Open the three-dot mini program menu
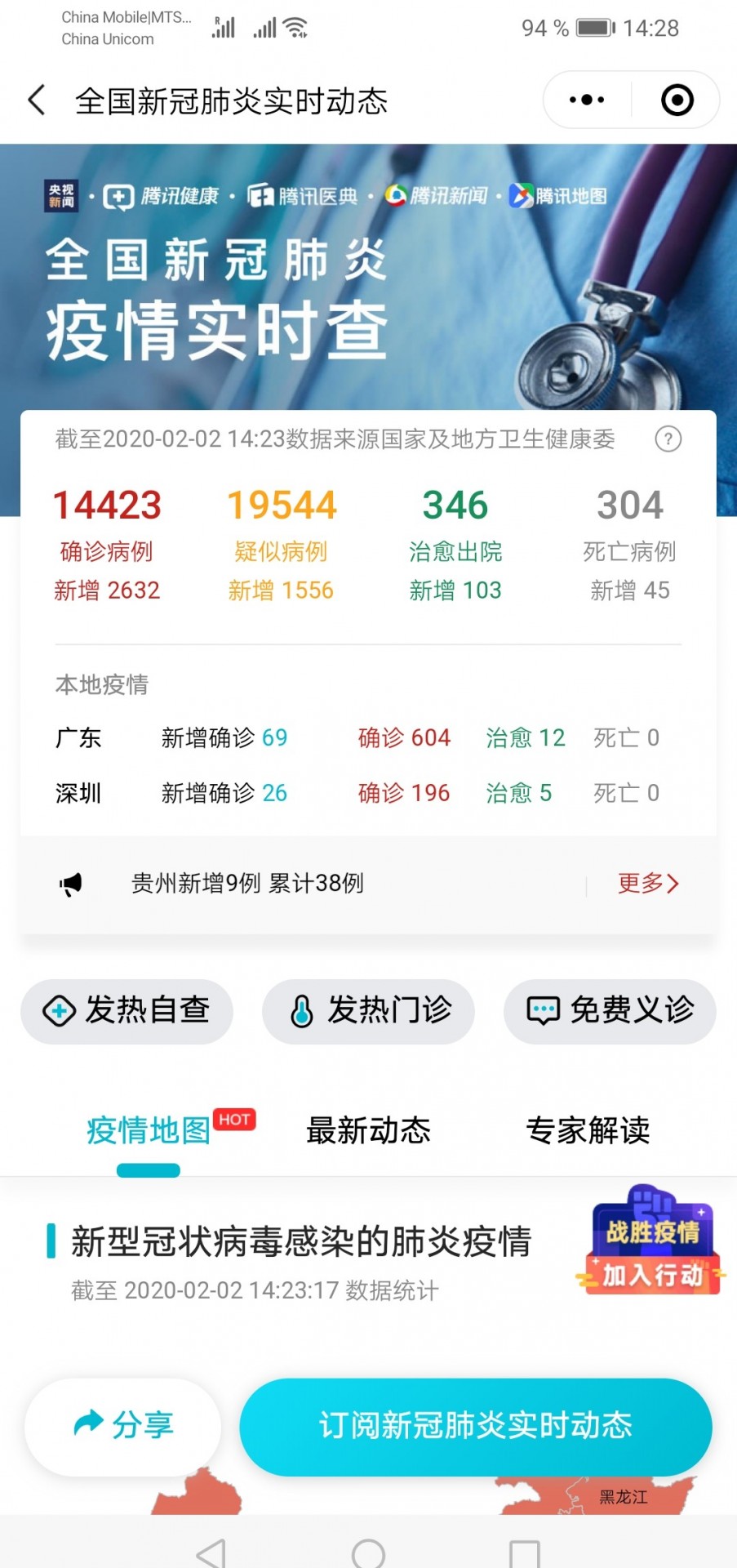Image resolution: width=737 pixels, height=1568 pixels. pos(587,100)
